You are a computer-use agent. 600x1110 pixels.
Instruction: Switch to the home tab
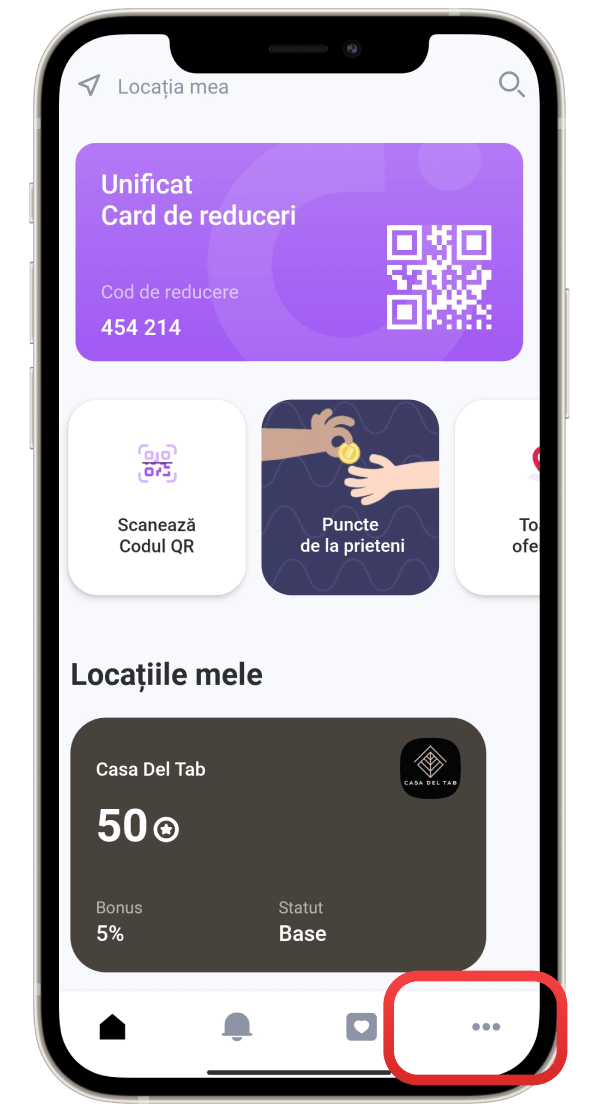(113, 1027)
